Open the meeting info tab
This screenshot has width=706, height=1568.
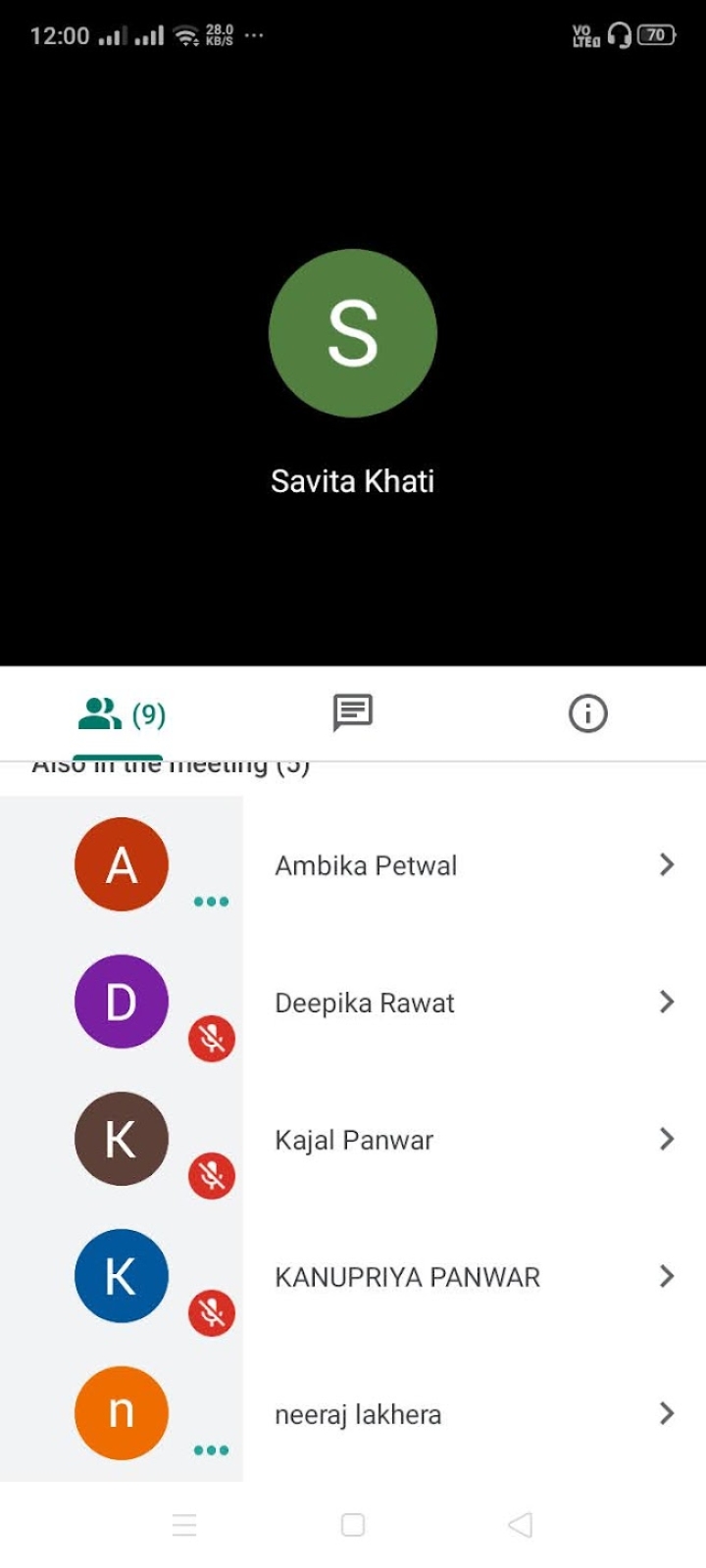(588, 713)
